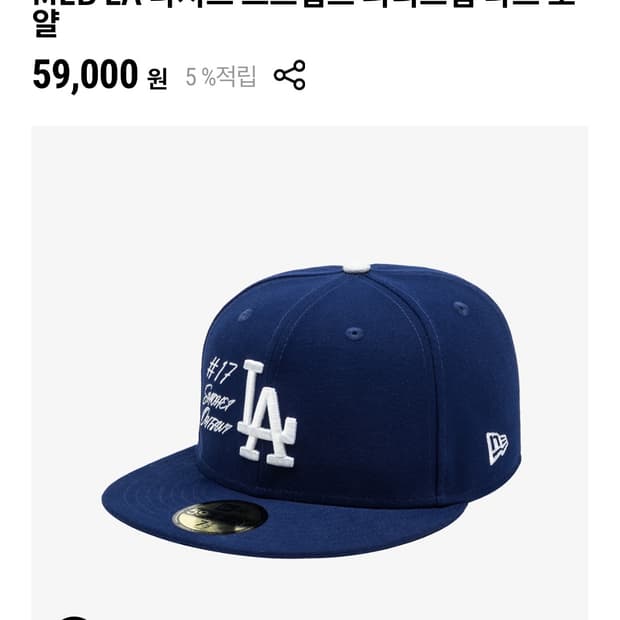620x620 pixels.
Task: Open the blue LA cap product image
Action: click(310, 400)
